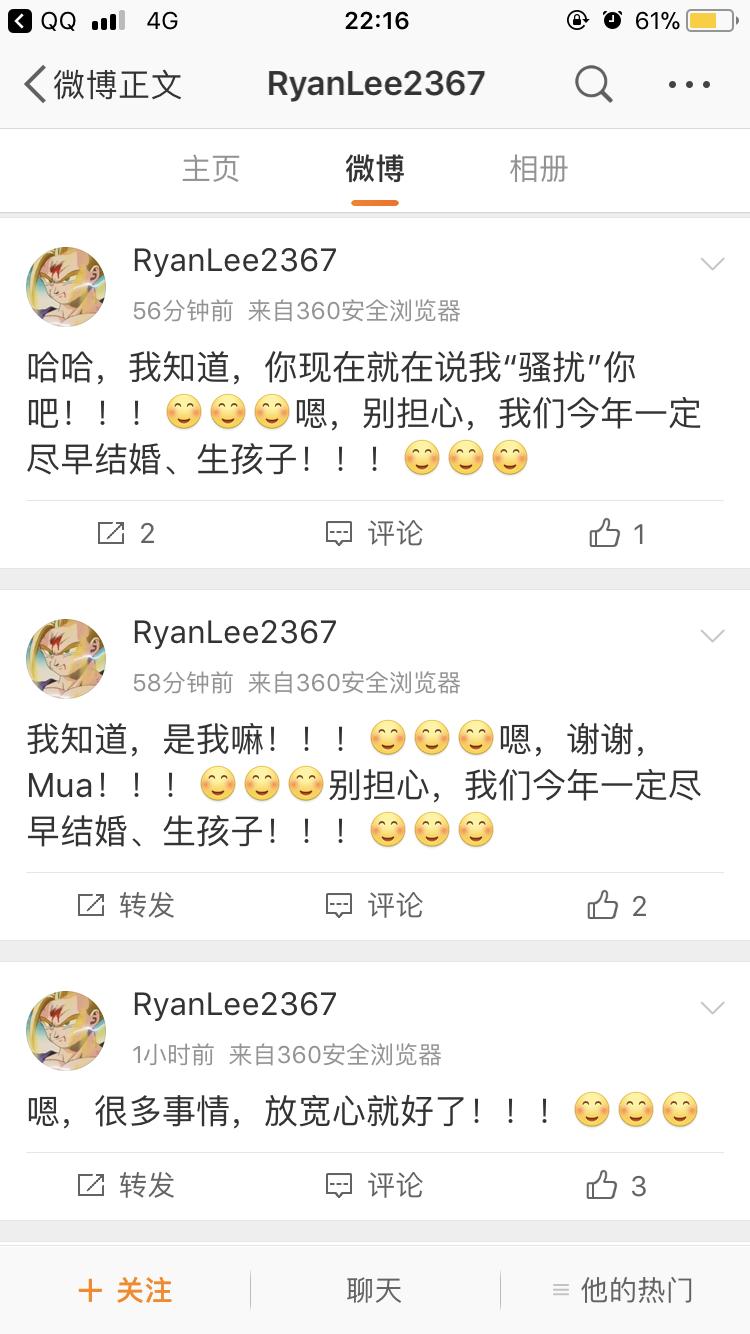Tap the like icon showing count 2
Image resolution: width=750 pixels, height=1334 pixels.
604,905
